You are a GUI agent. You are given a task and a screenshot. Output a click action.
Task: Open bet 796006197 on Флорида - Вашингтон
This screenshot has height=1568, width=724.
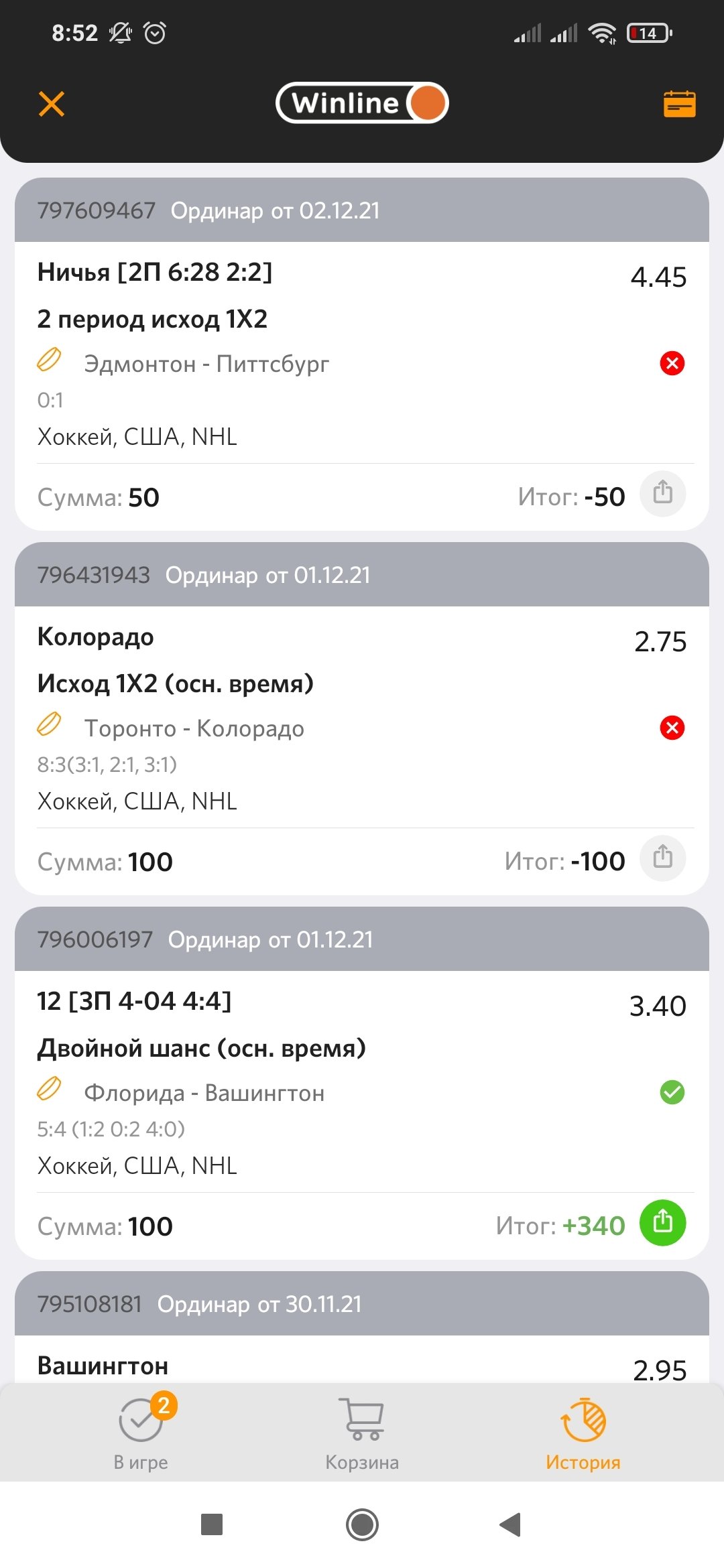pos(362,1094)
